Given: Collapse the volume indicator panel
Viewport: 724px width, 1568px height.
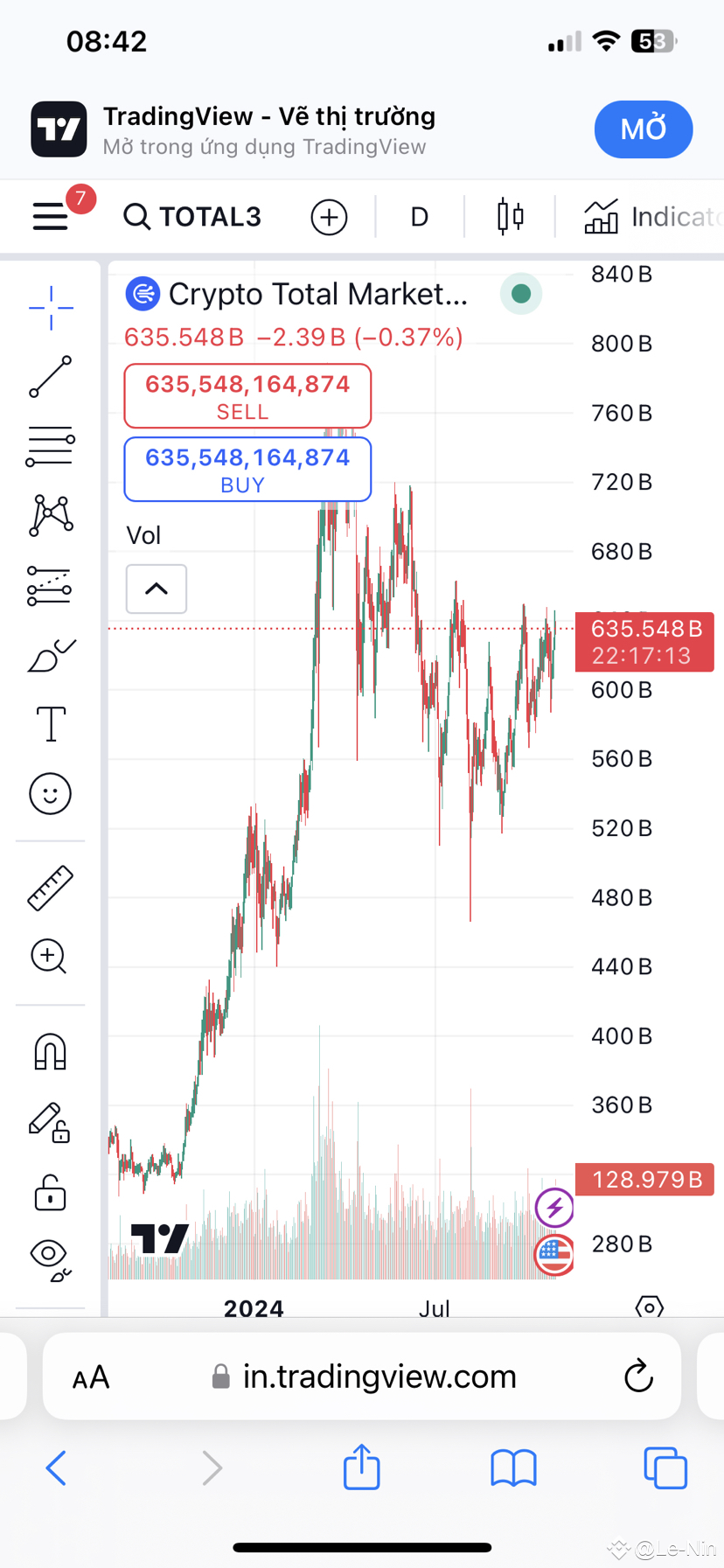Looking at the screenshot, I should 156,589.
